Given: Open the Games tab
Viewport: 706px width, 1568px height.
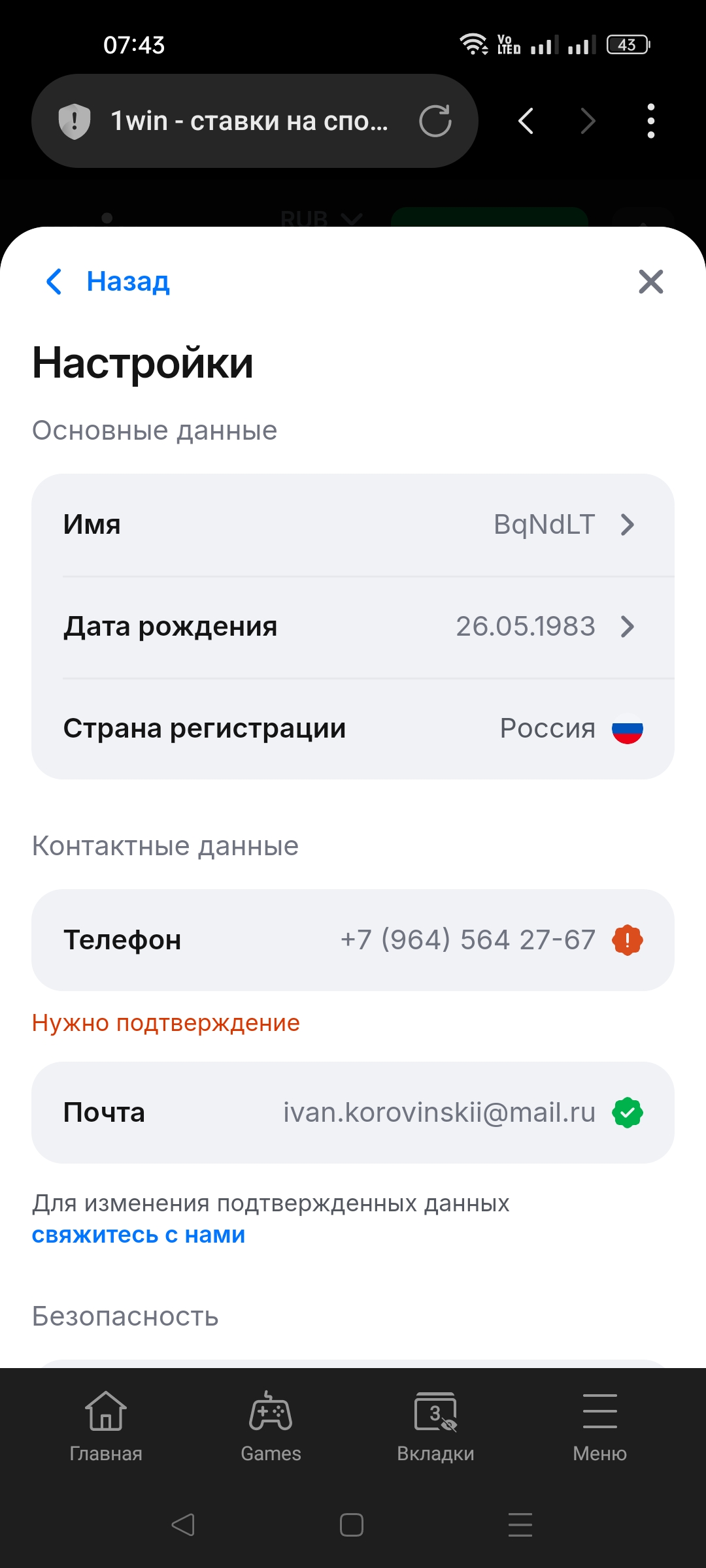Looking at the screenshot, I should [271, 1427].
